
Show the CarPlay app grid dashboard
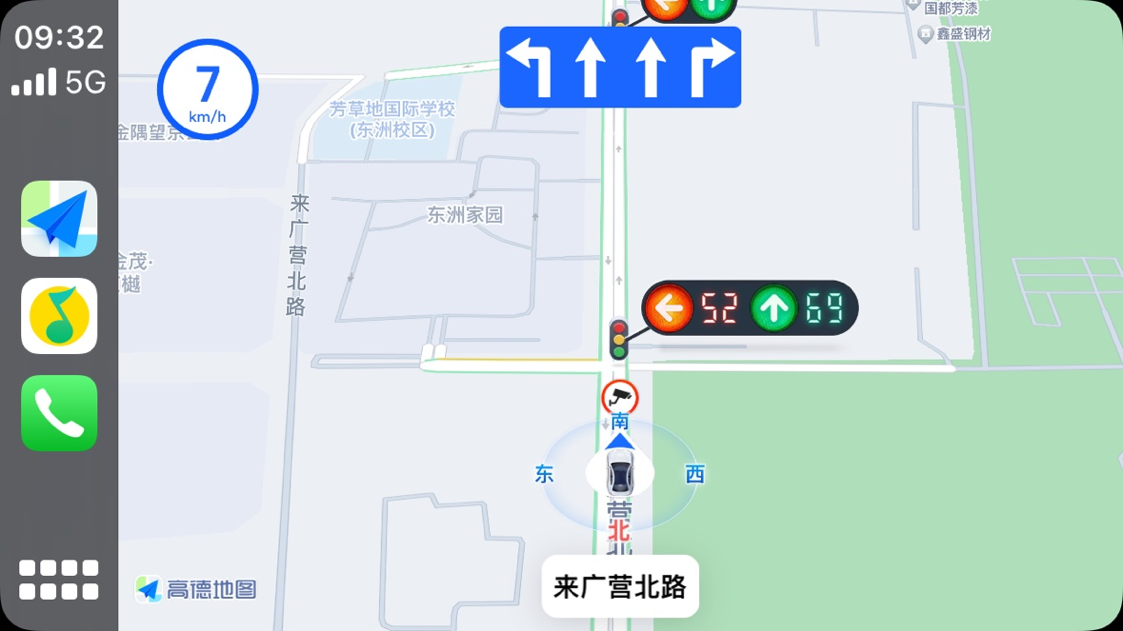click(x=59, y=579)
